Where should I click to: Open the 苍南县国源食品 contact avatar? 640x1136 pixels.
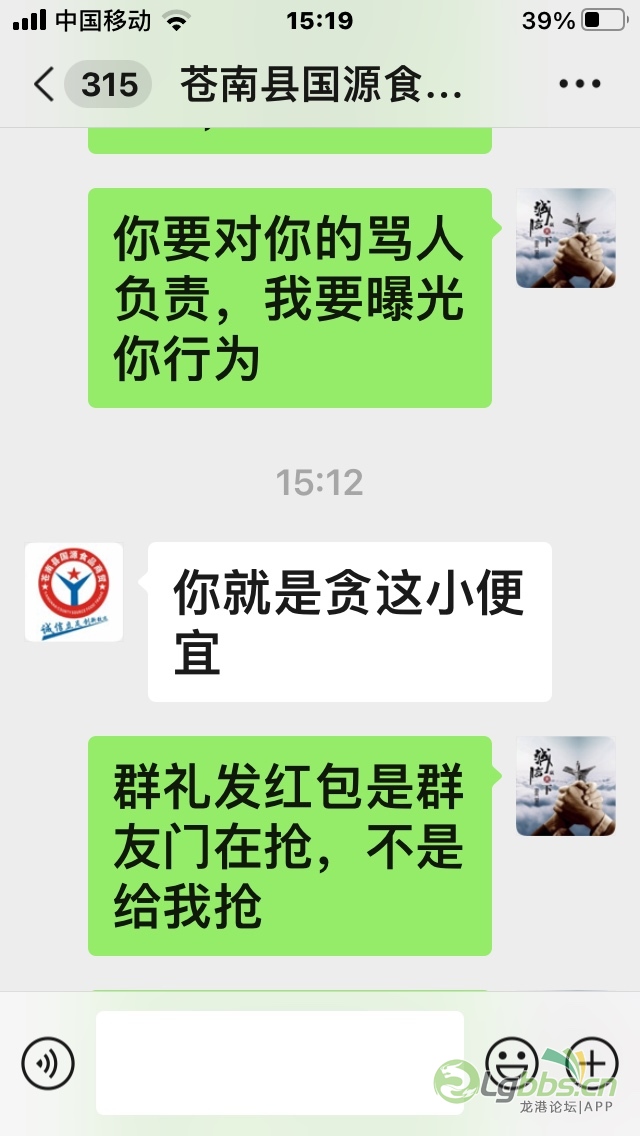click(74, 592)
